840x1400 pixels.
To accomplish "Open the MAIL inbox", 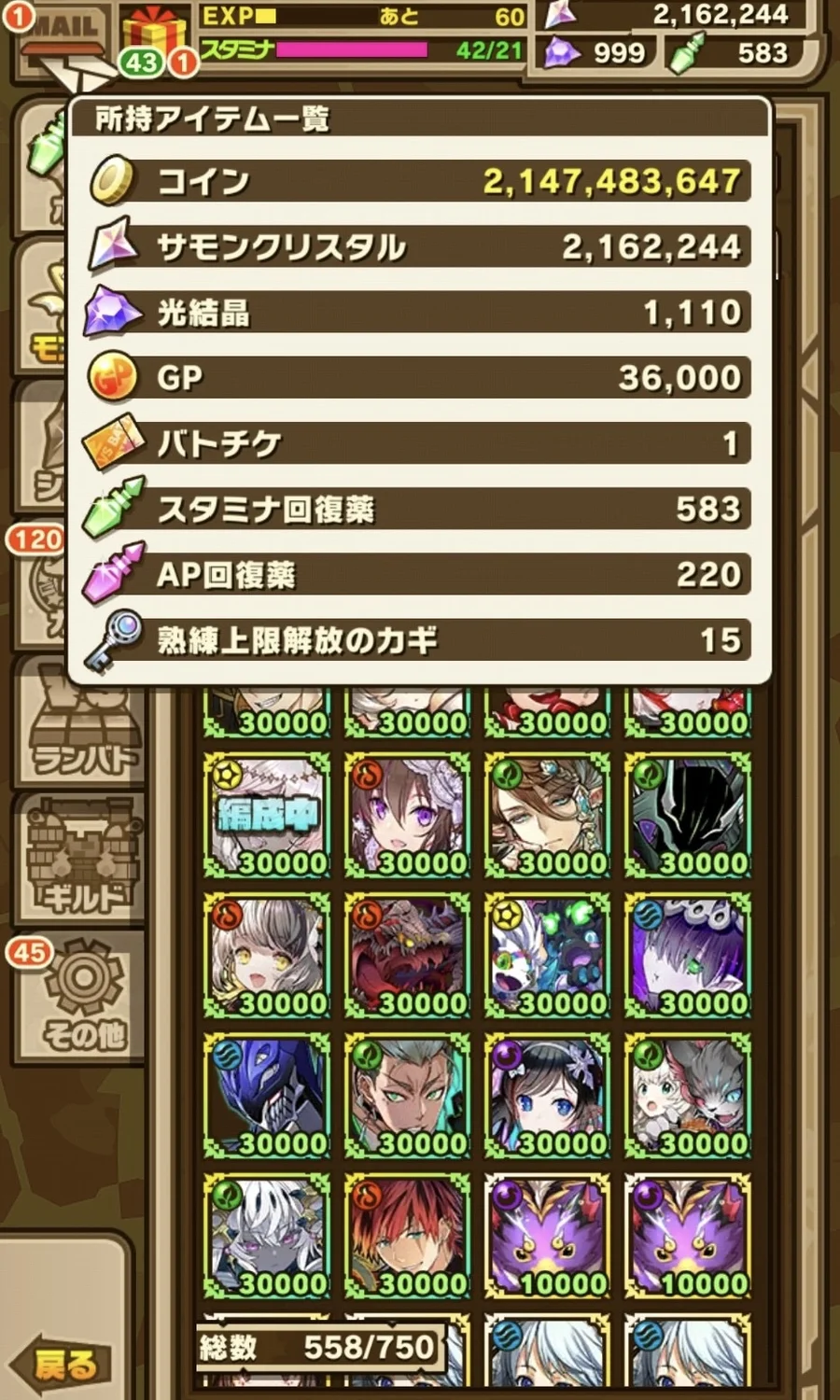I will point(56,37).
